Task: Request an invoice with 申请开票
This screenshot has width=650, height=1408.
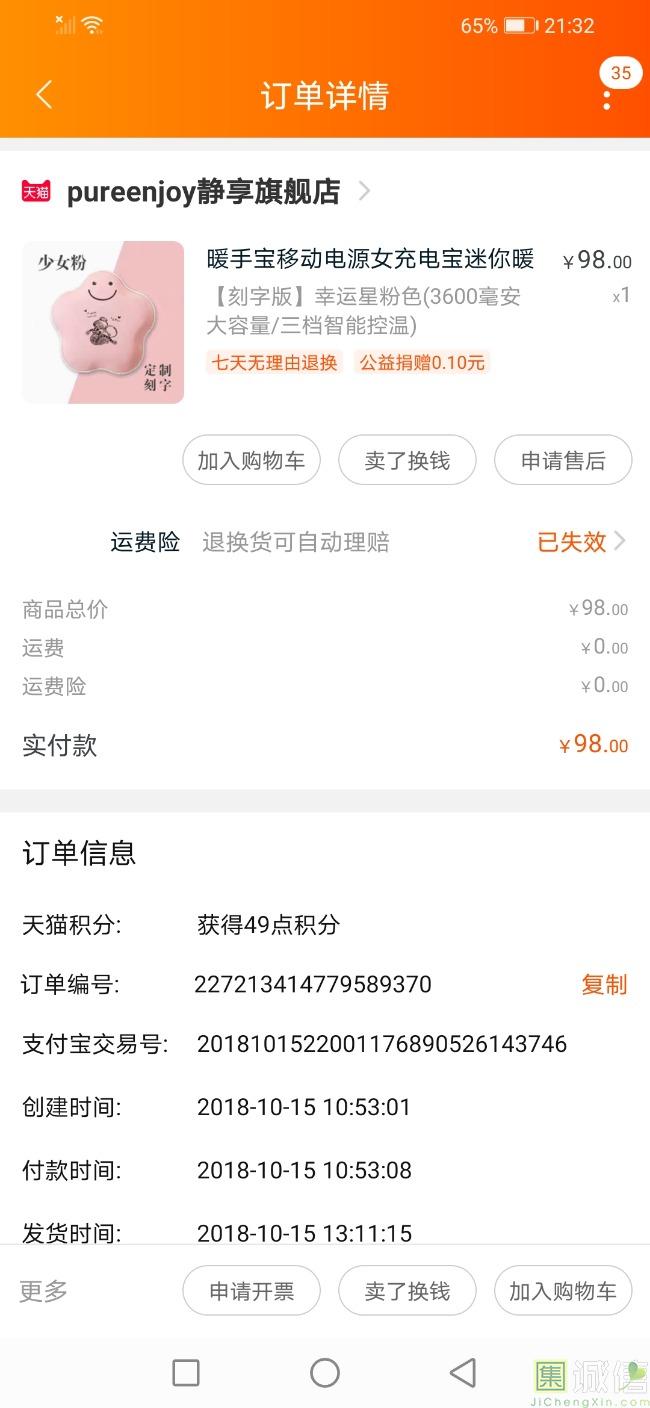Action: [x=251, y=1291]
